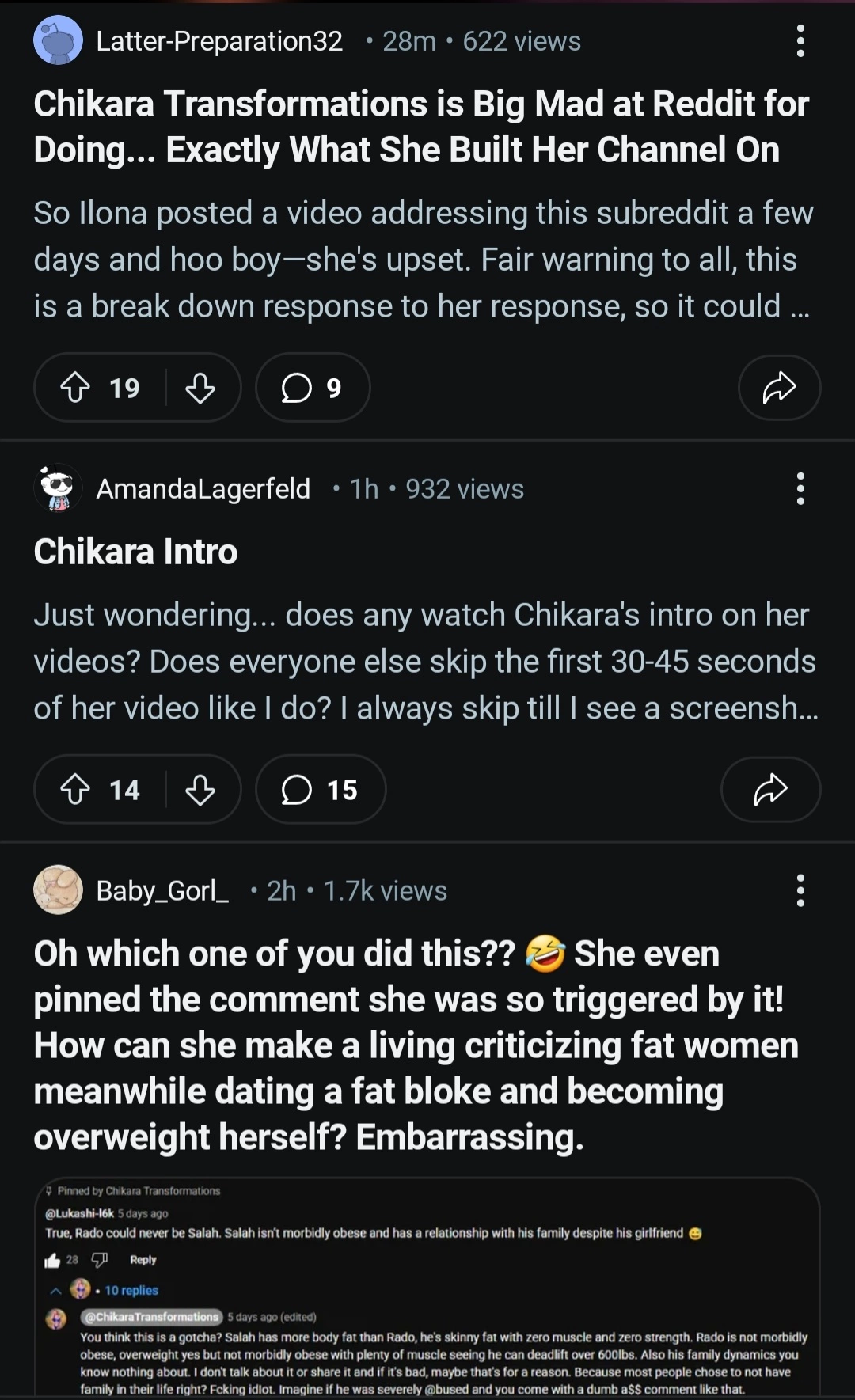Share Latter-Preparation32's post
Screen dimensions: 855x1400
point(779,388)
